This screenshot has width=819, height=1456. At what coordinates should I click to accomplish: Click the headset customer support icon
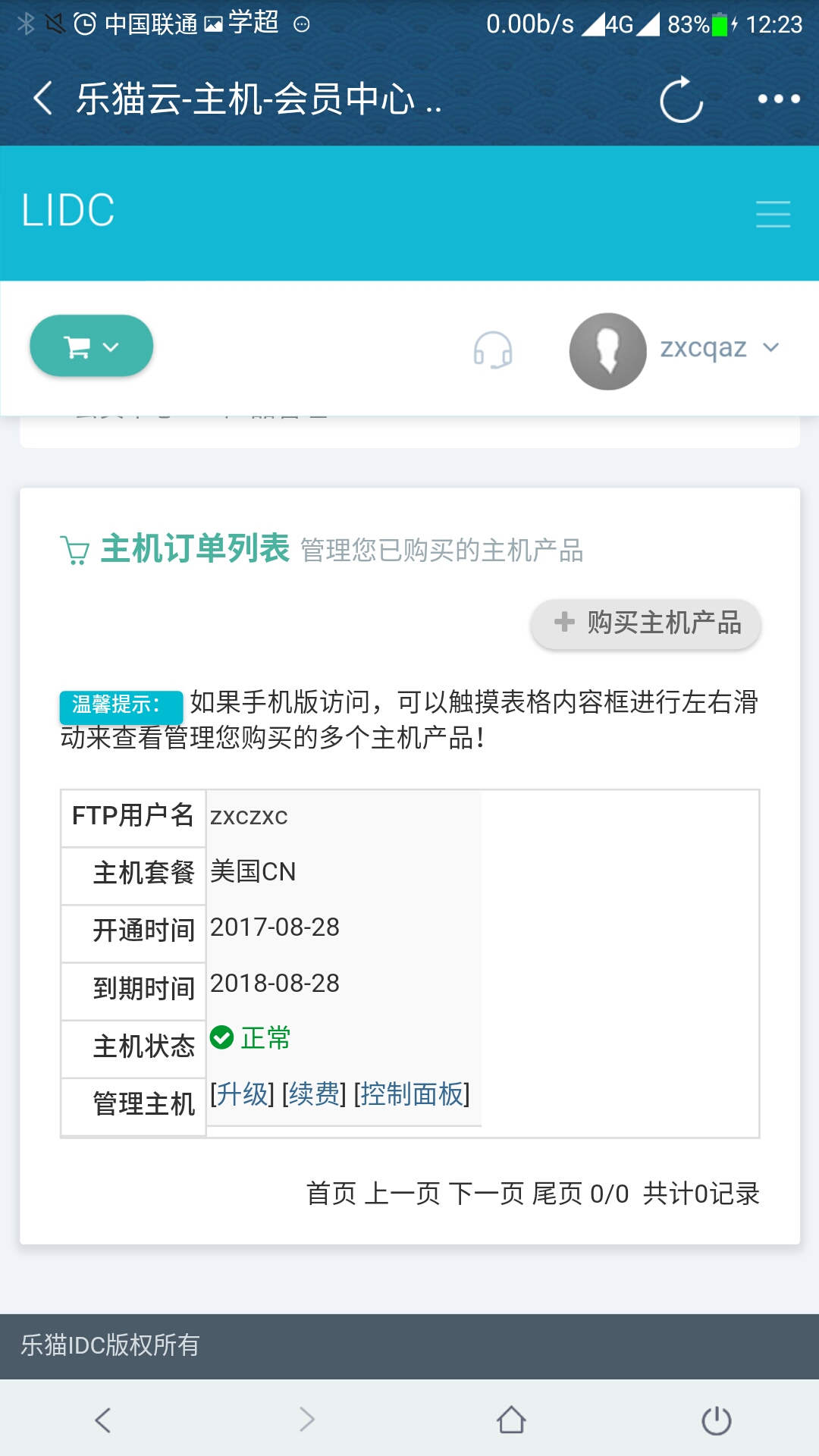[491, 351]
